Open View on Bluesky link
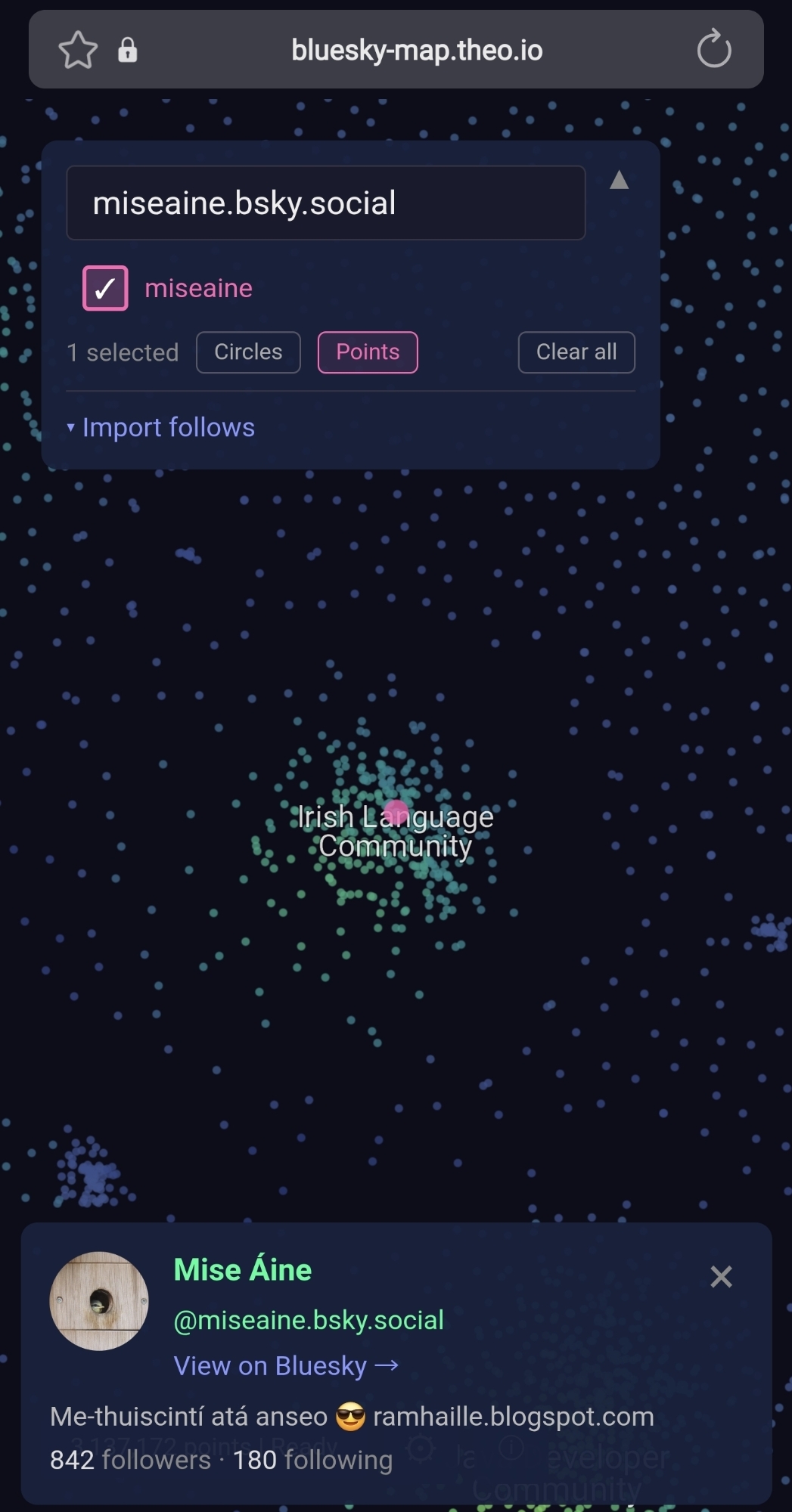 286,1366
